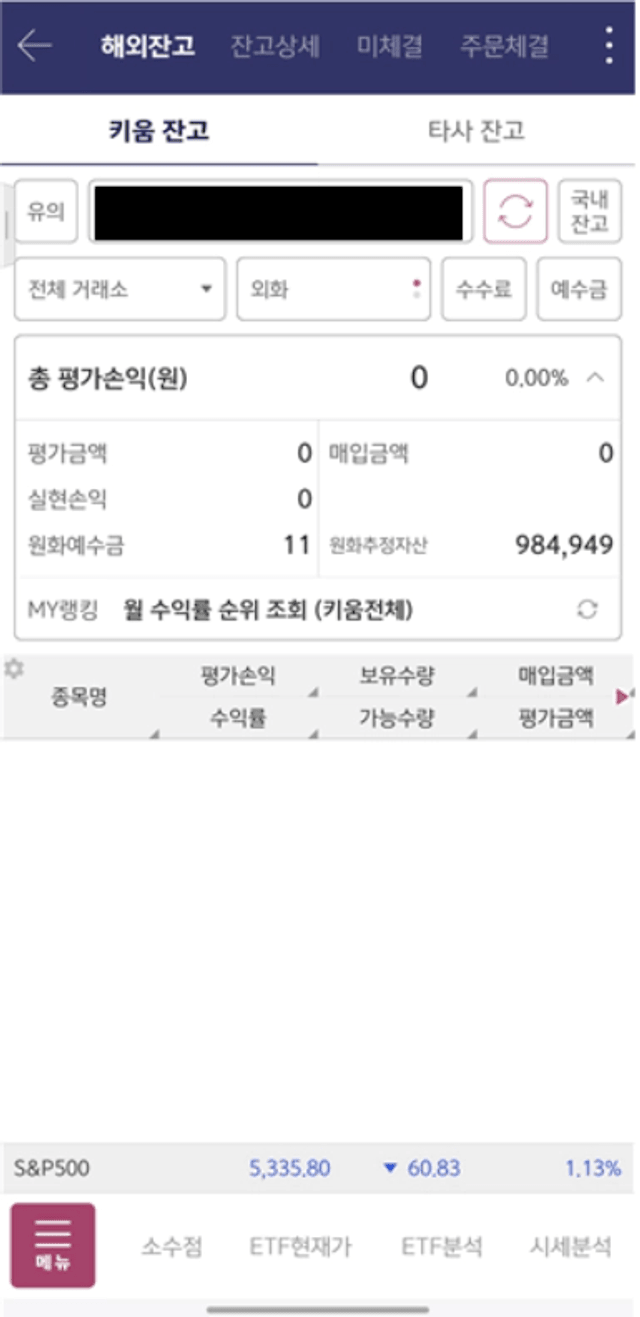Switch to 타사 잔고 tab
Screen dimensions: 640x1317
pos(476,130)
